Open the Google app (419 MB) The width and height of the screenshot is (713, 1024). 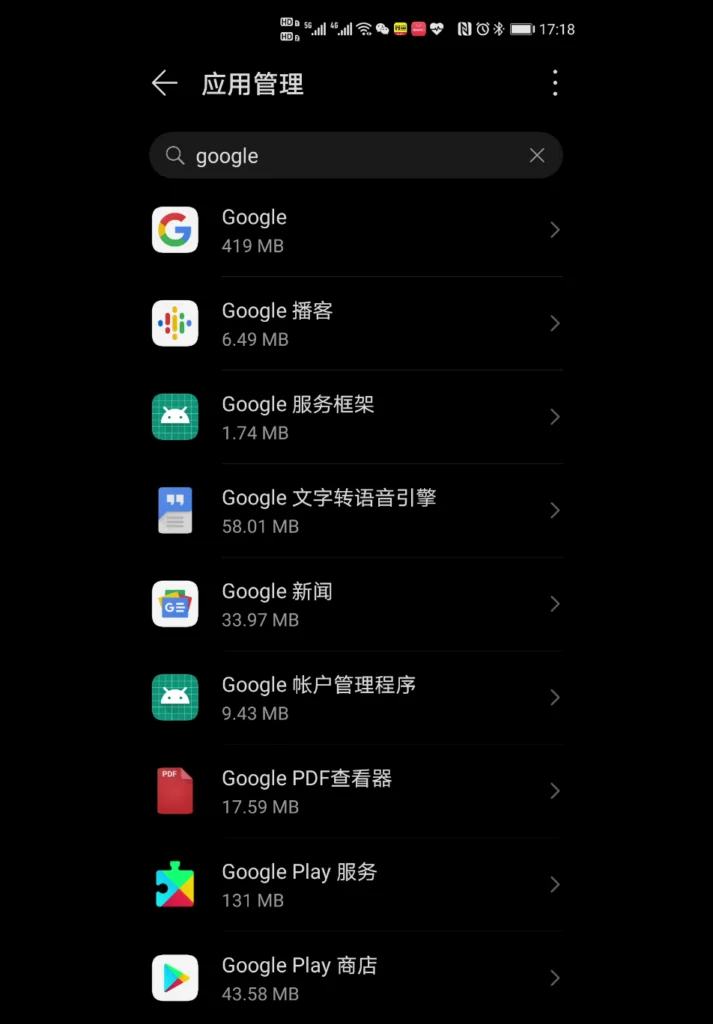(355, 230)
